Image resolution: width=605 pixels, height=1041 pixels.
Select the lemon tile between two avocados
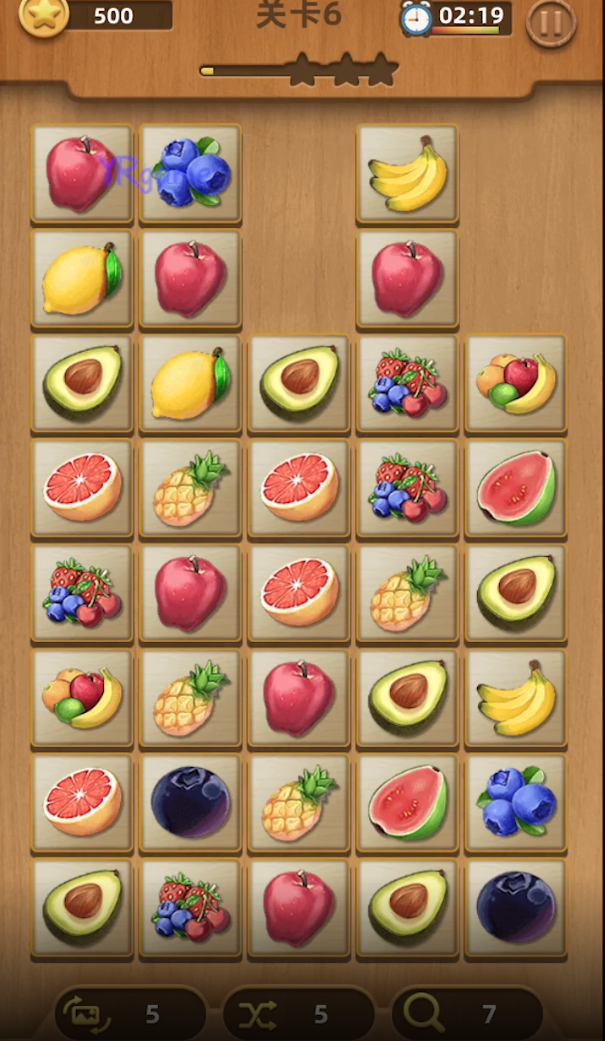click(x=190, y=384)
